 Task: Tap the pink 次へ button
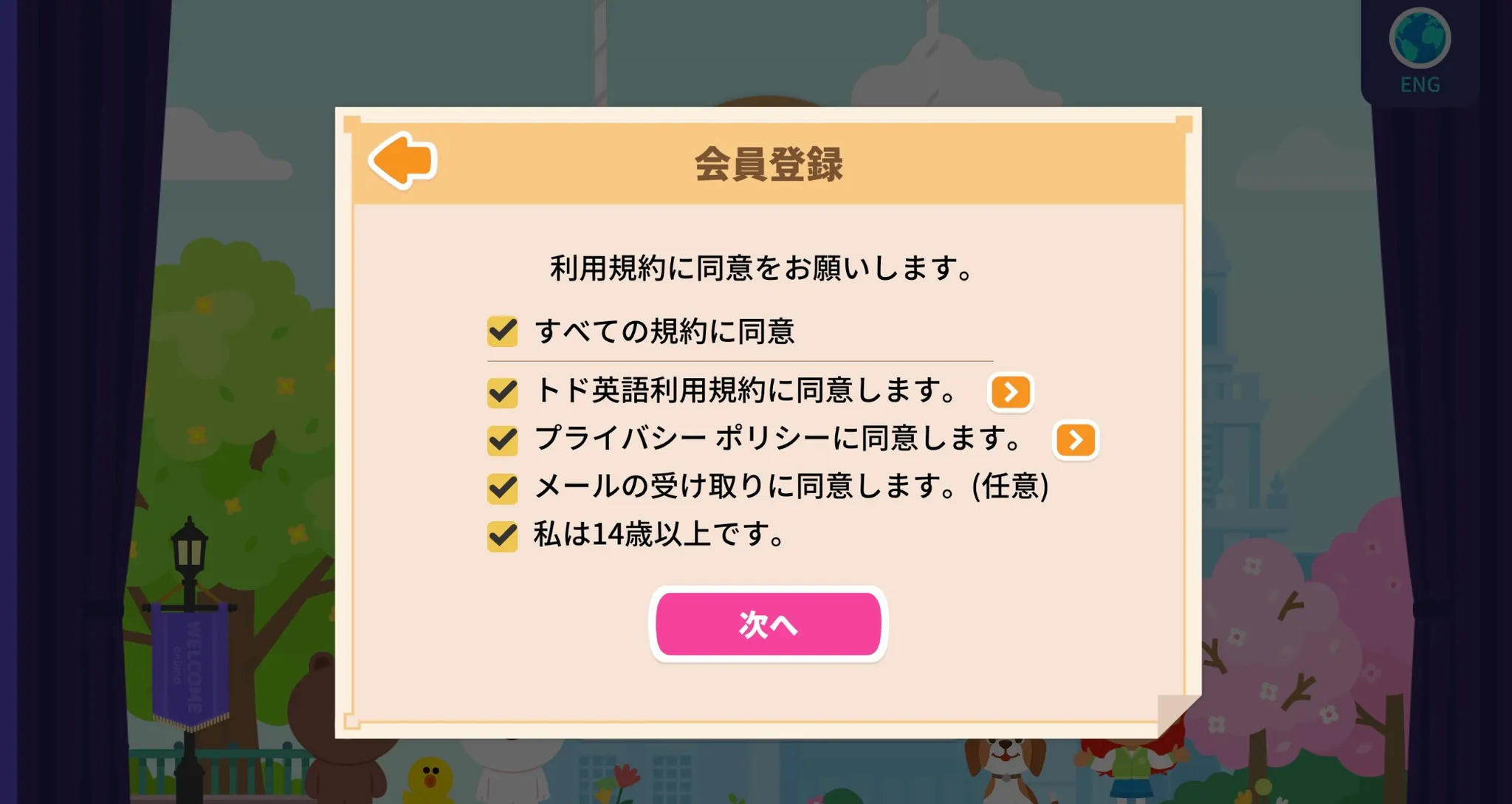(x=768, y=625)
